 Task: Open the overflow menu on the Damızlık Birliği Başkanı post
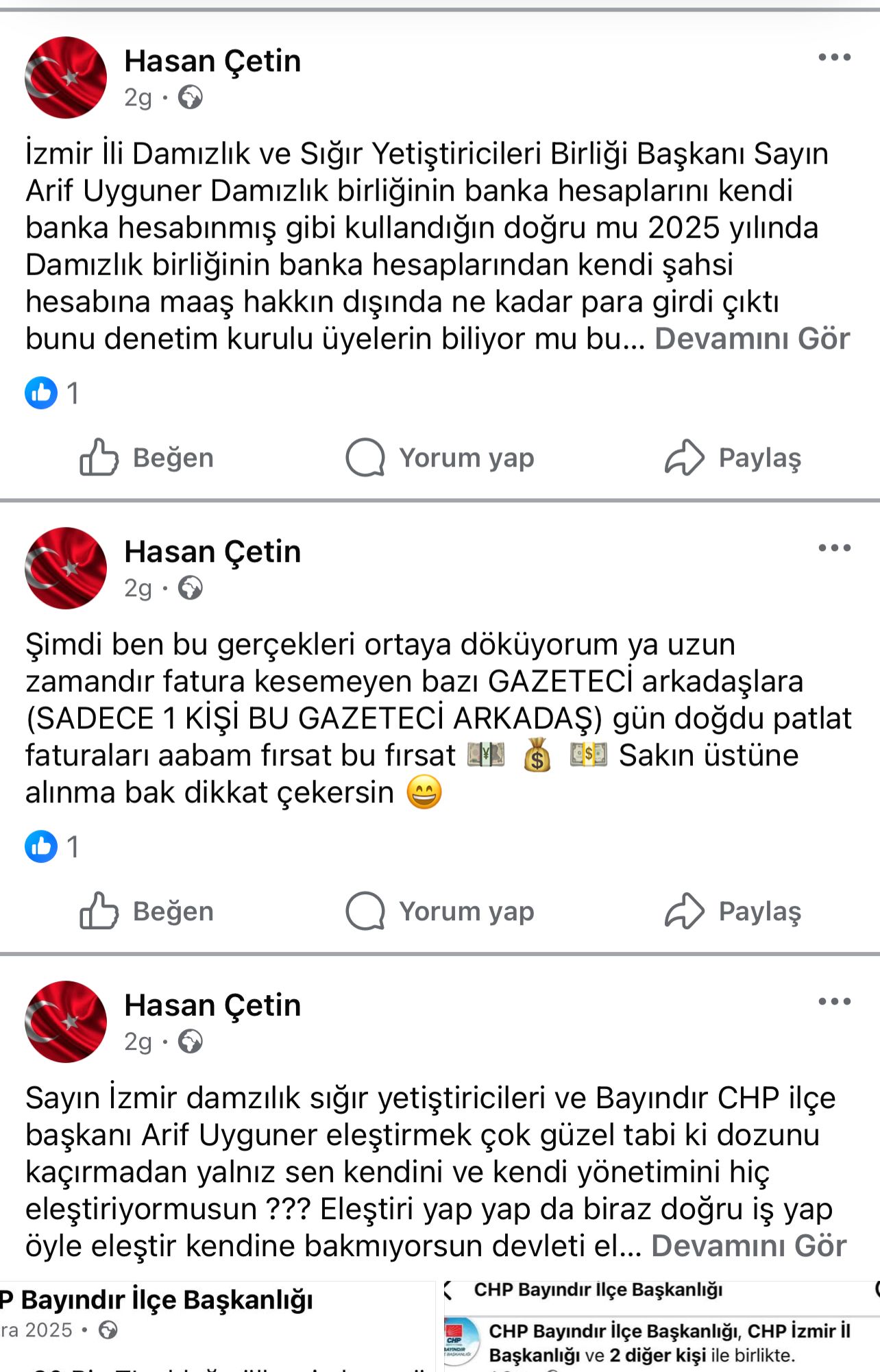(834, 58)
